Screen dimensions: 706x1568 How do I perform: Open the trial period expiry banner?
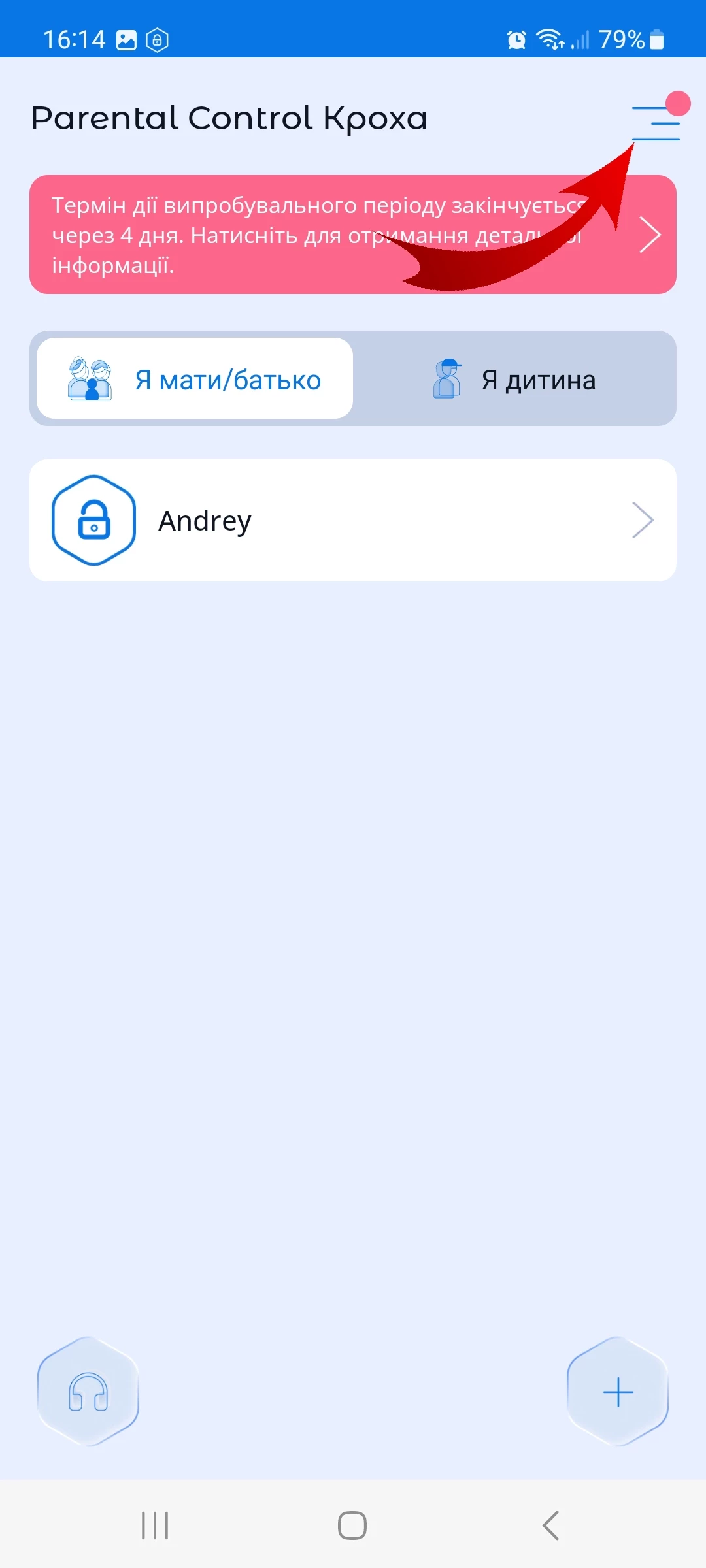353,235
